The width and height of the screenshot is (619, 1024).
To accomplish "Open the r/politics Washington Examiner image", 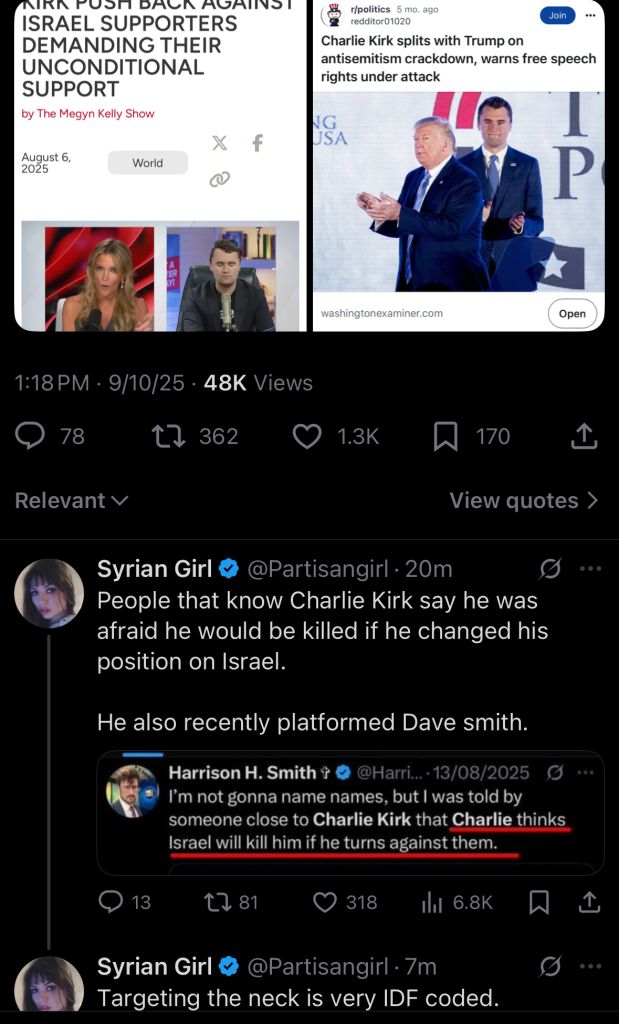I will tap(459, 166).
